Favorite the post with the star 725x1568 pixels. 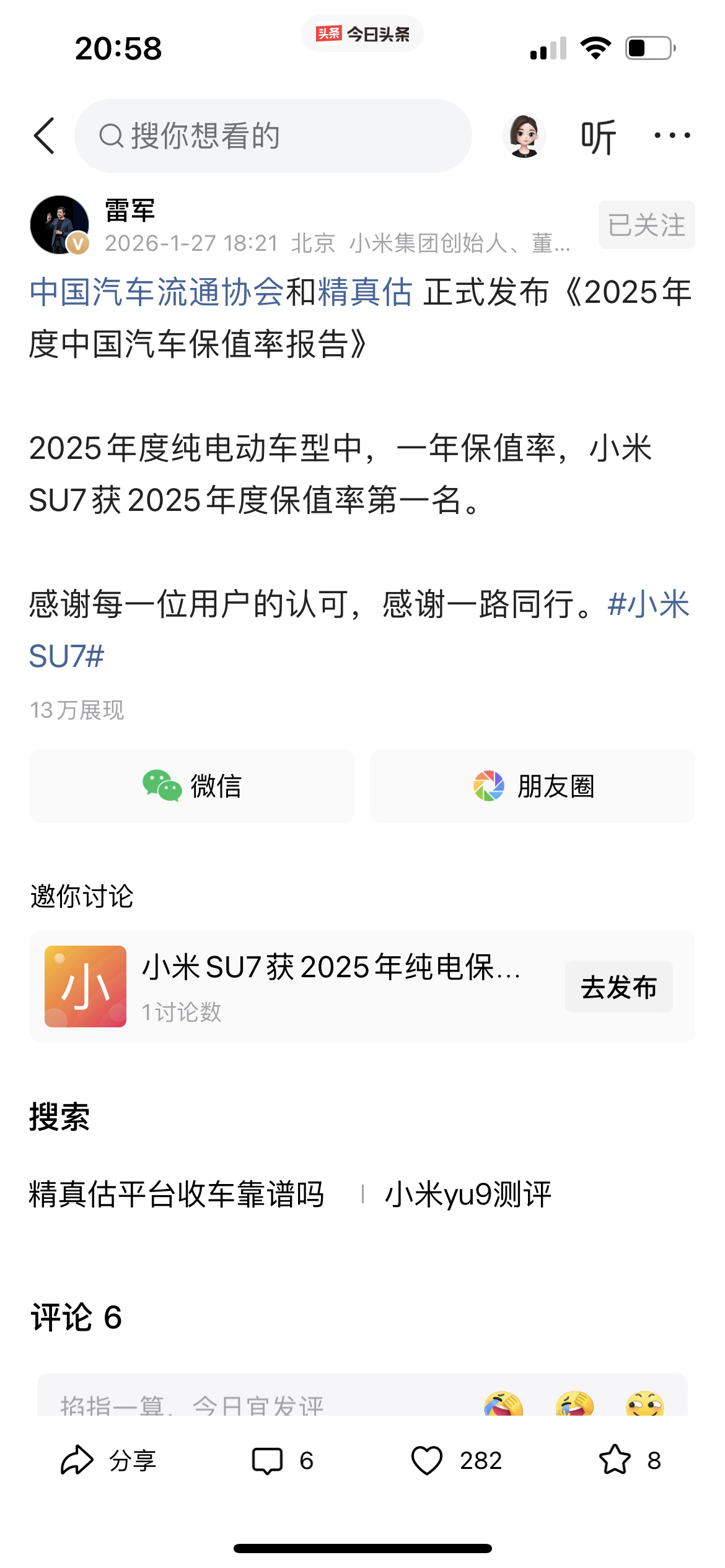point(629,1460)
